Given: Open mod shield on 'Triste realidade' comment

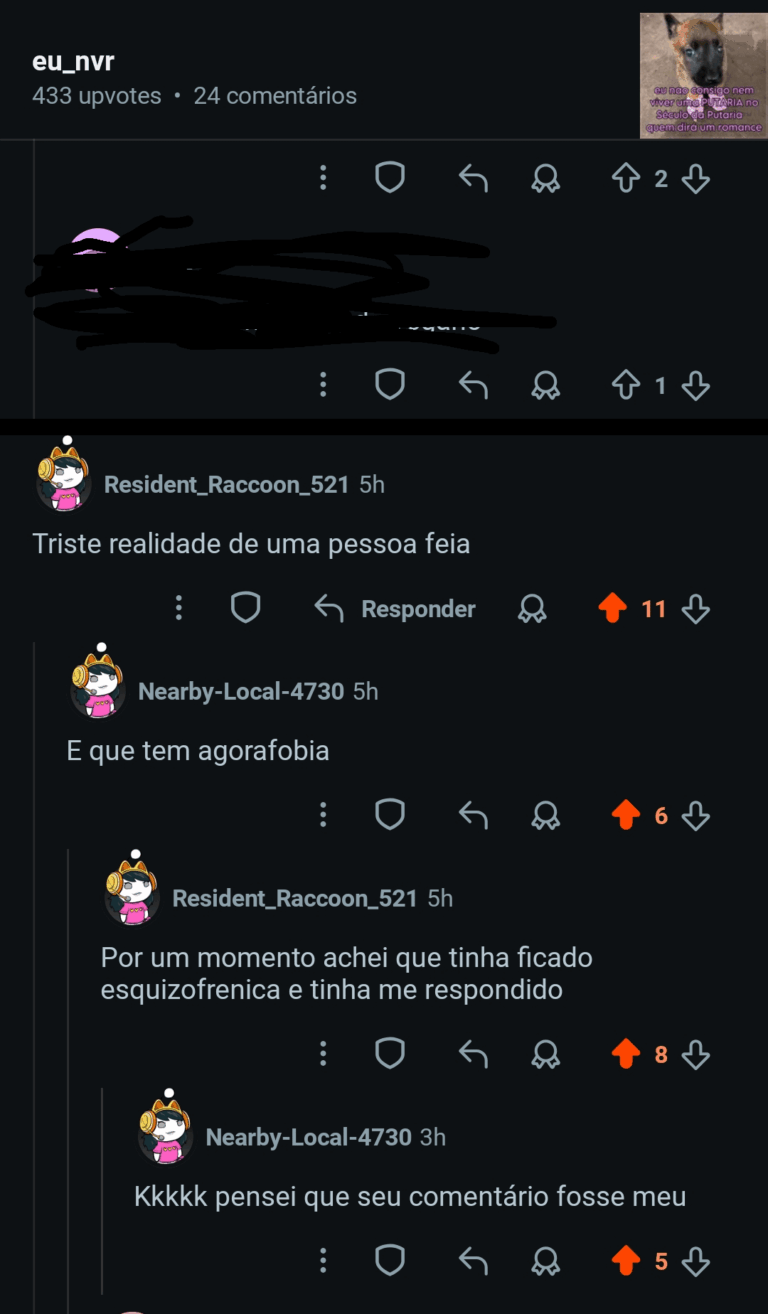Looking at the screenshot, I should 246,608.
